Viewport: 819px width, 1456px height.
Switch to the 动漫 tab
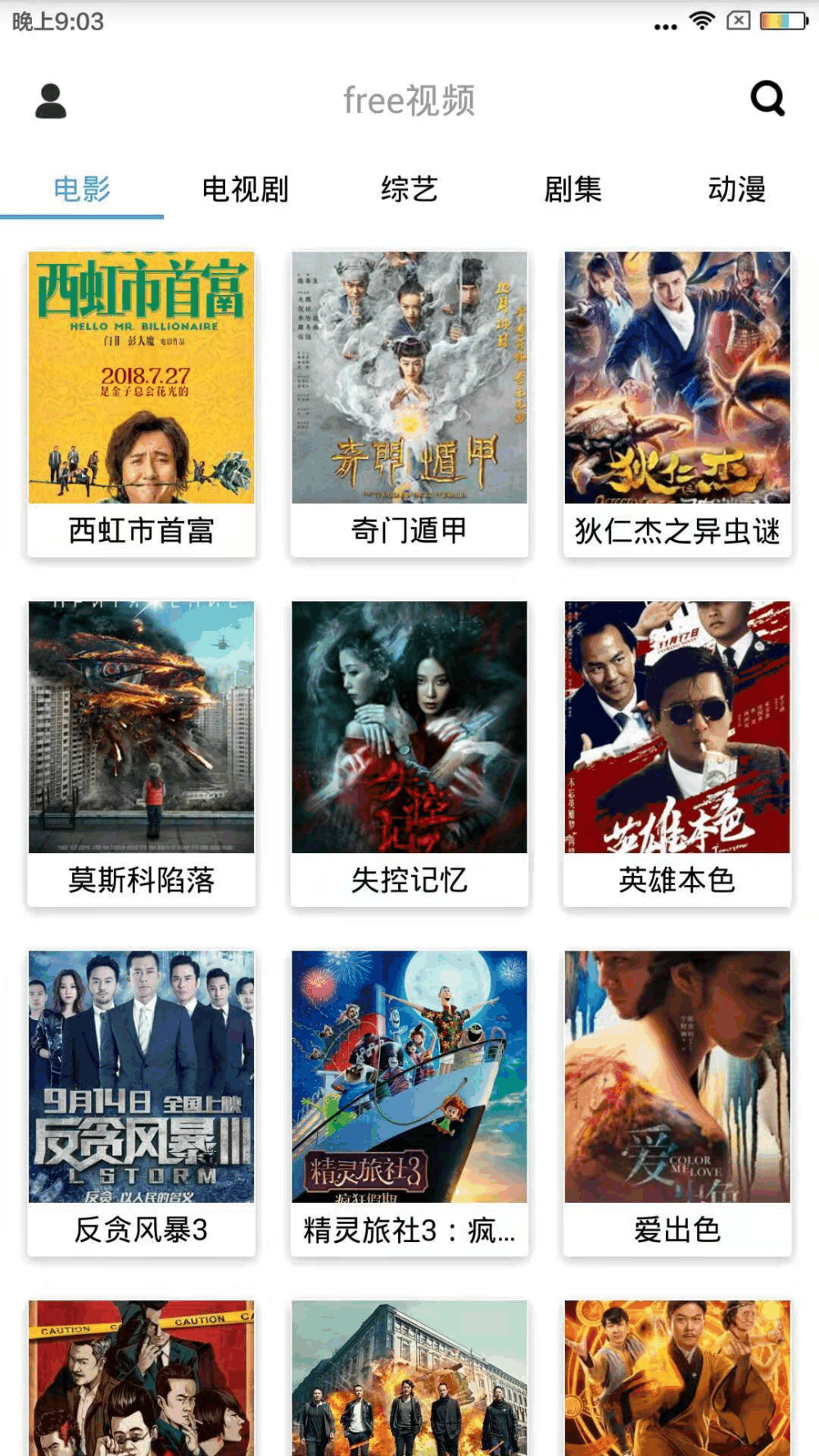tap(736, 189)
